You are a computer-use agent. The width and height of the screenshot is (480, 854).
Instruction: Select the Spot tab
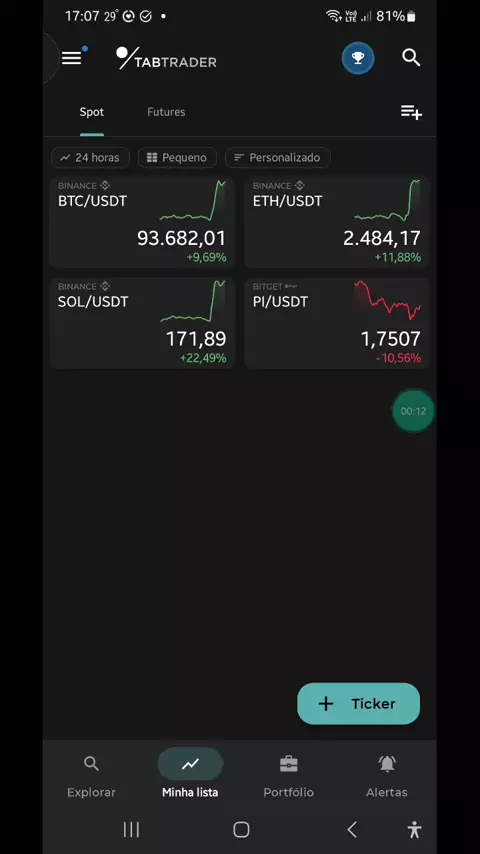click(x=92, y=112)
